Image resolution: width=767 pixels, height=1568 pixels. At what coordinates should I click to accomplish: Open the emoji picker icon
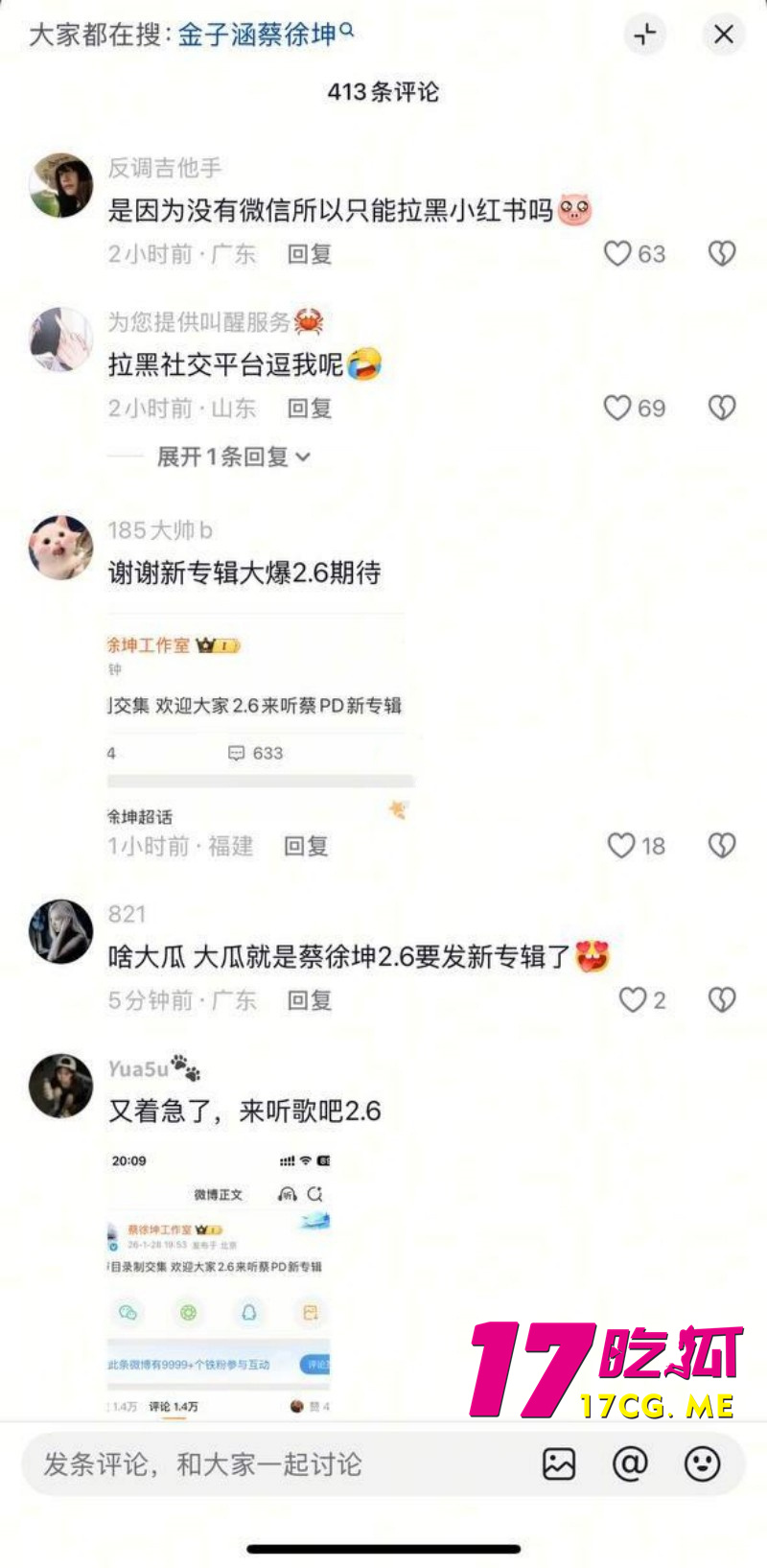(x=702, y=1463)
